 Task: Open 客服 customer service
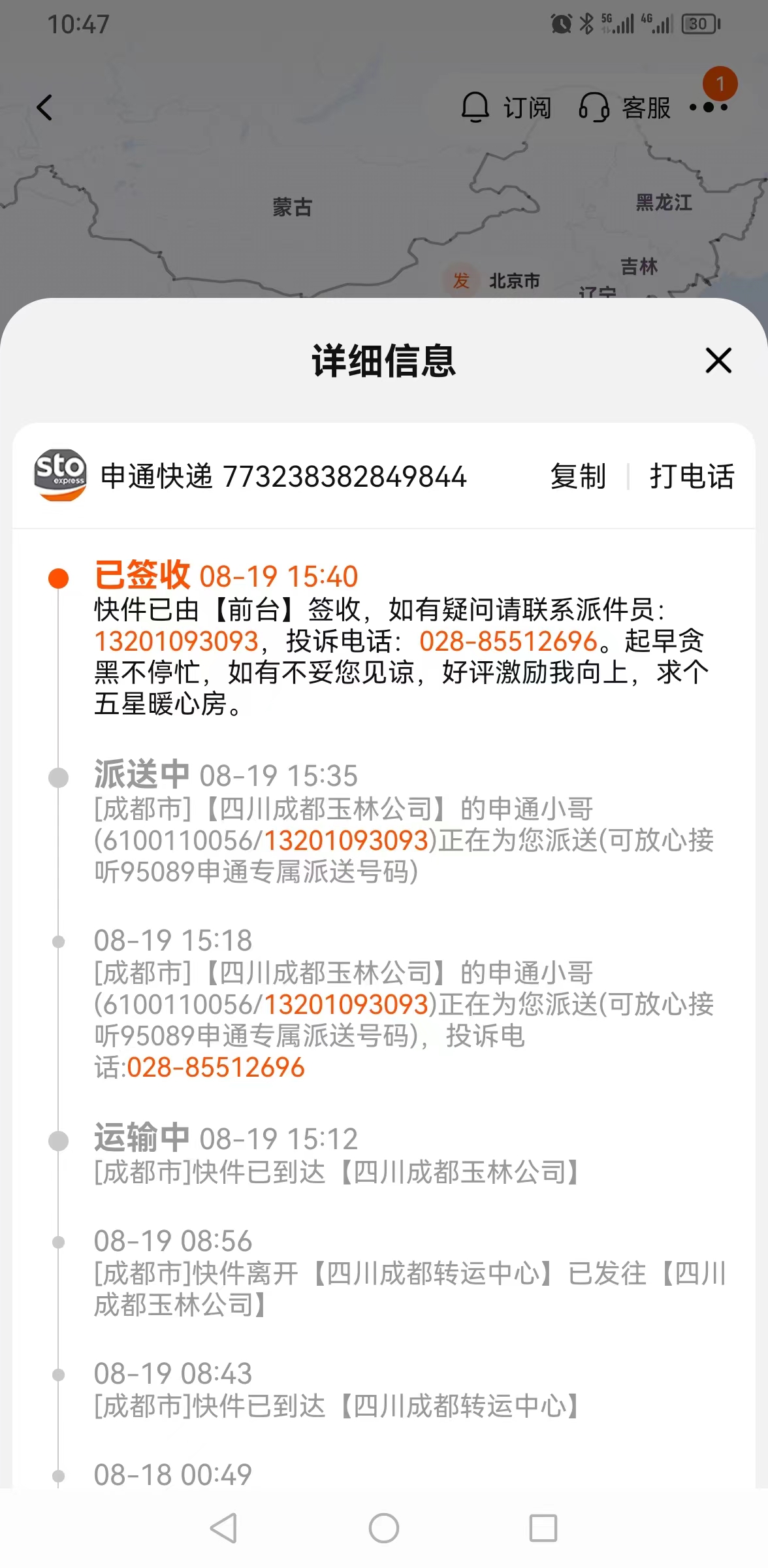(625, 108)
